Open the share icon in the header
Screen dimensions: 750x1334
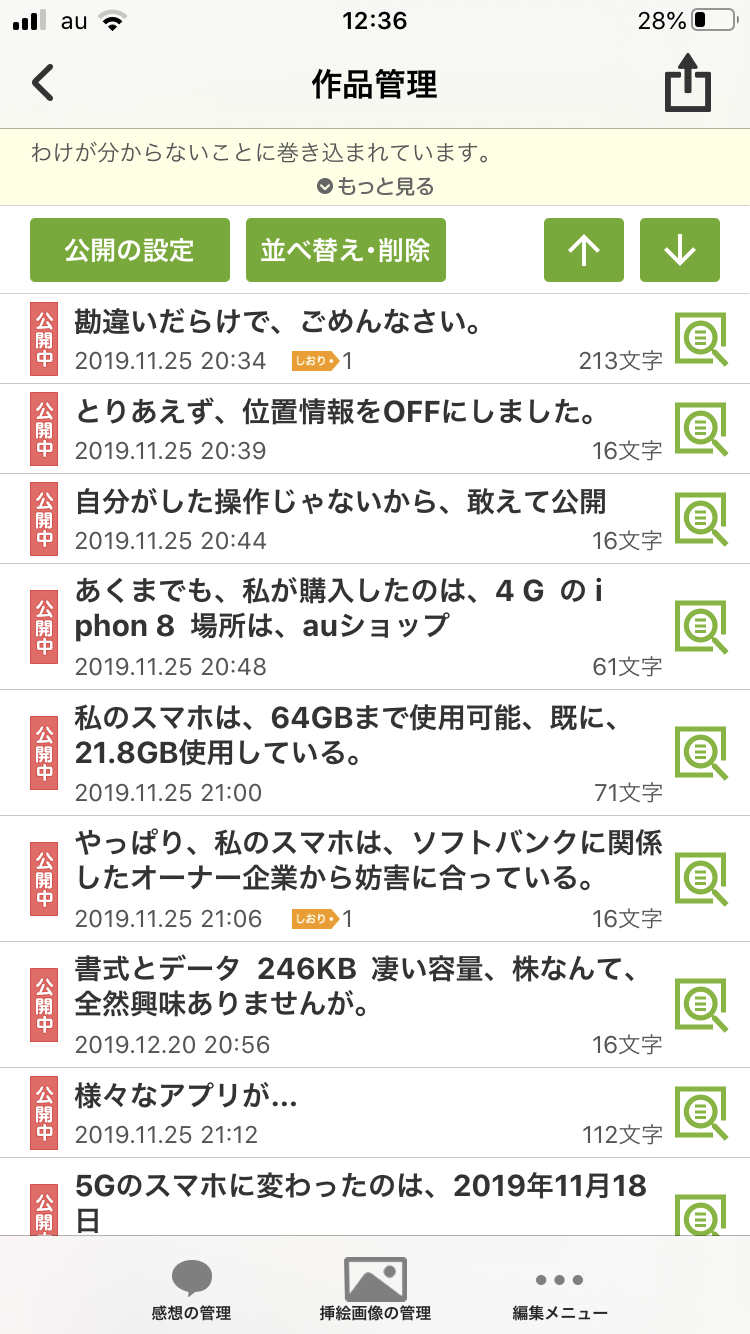[688, 86]
